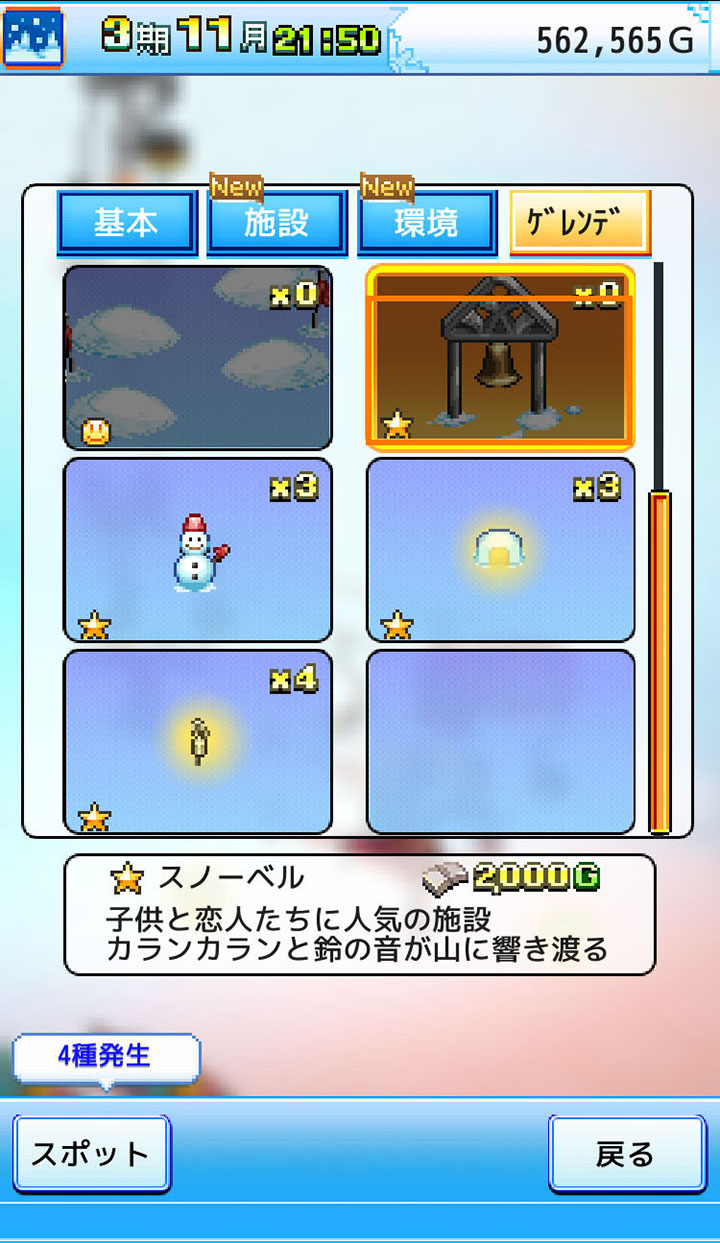720x1243 pixels.
Task: Select the snow mounds tile marked x0
Action: [197, 357]
